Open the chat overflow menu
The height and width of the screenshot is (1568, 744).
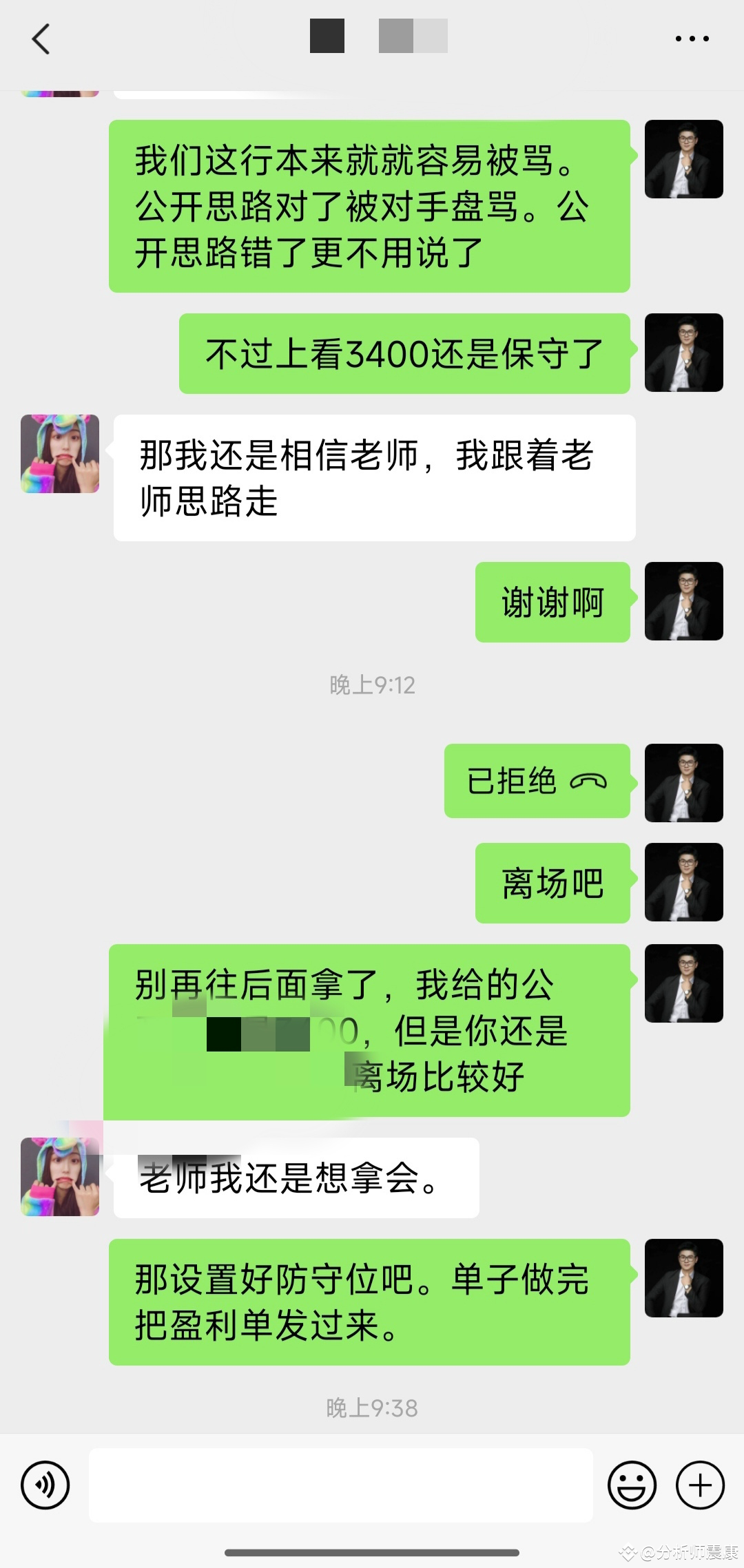coord(692,39)
